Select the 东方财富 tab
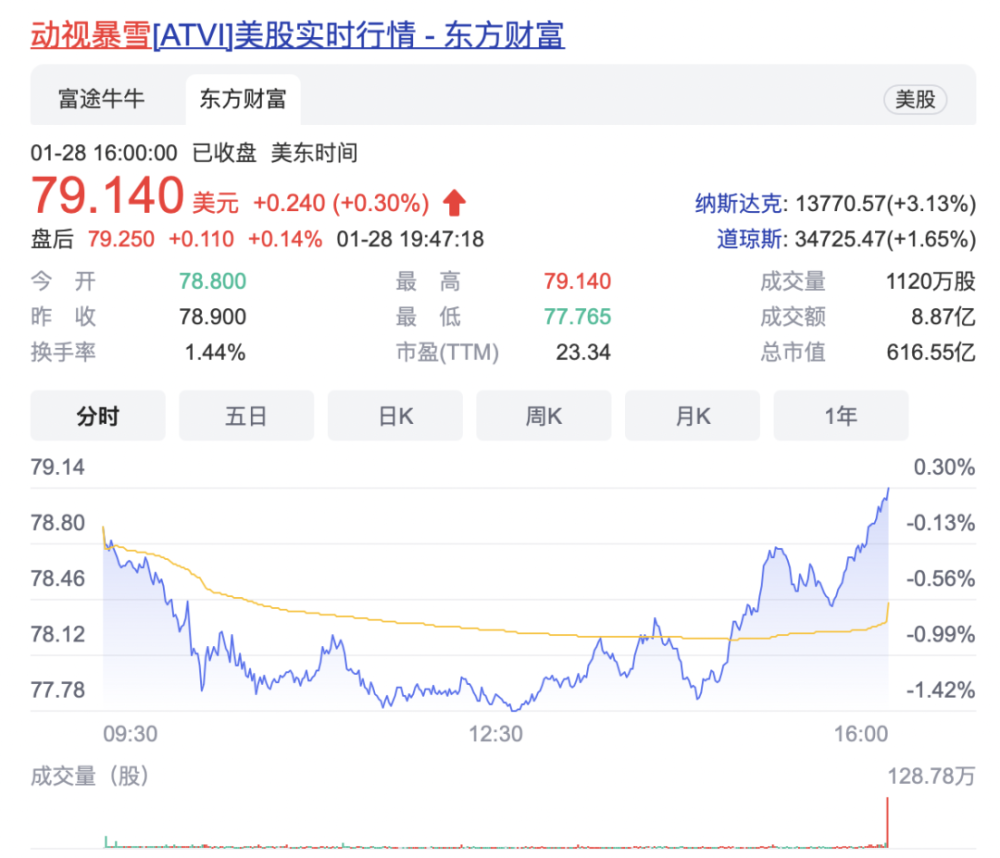1000x858 pixels. [243, 99]
